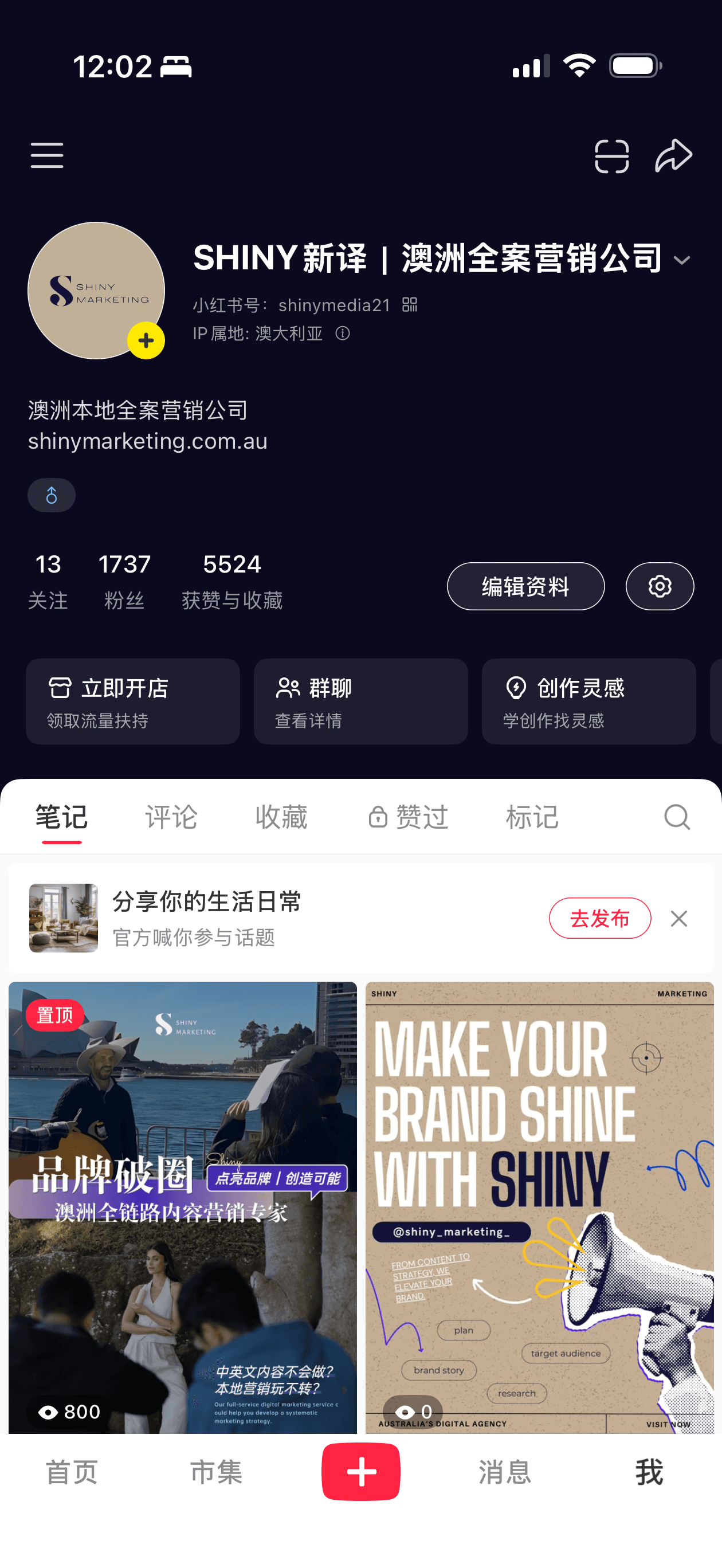
Task: Unlock privacy settings via the 赞过 lock icon
Action: tap(379, 816)
